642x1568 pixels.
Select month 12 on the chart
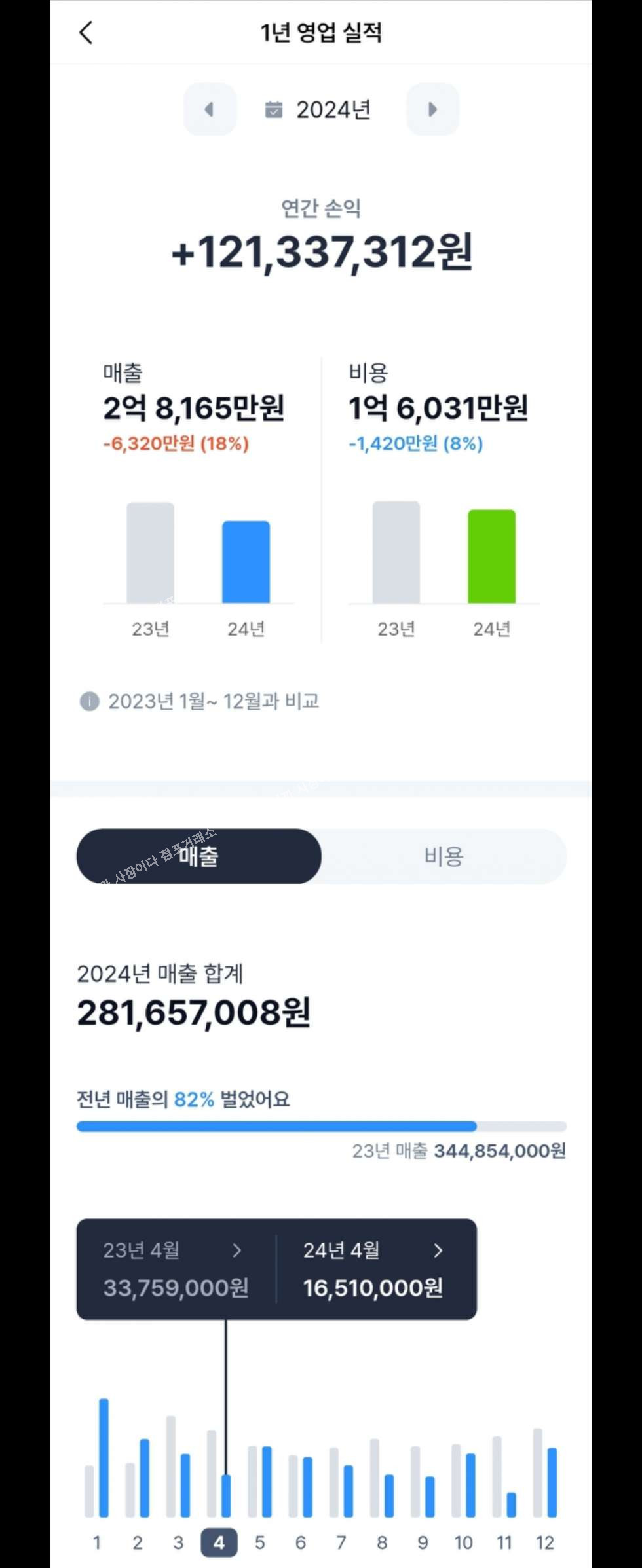tap(545, 1542)
